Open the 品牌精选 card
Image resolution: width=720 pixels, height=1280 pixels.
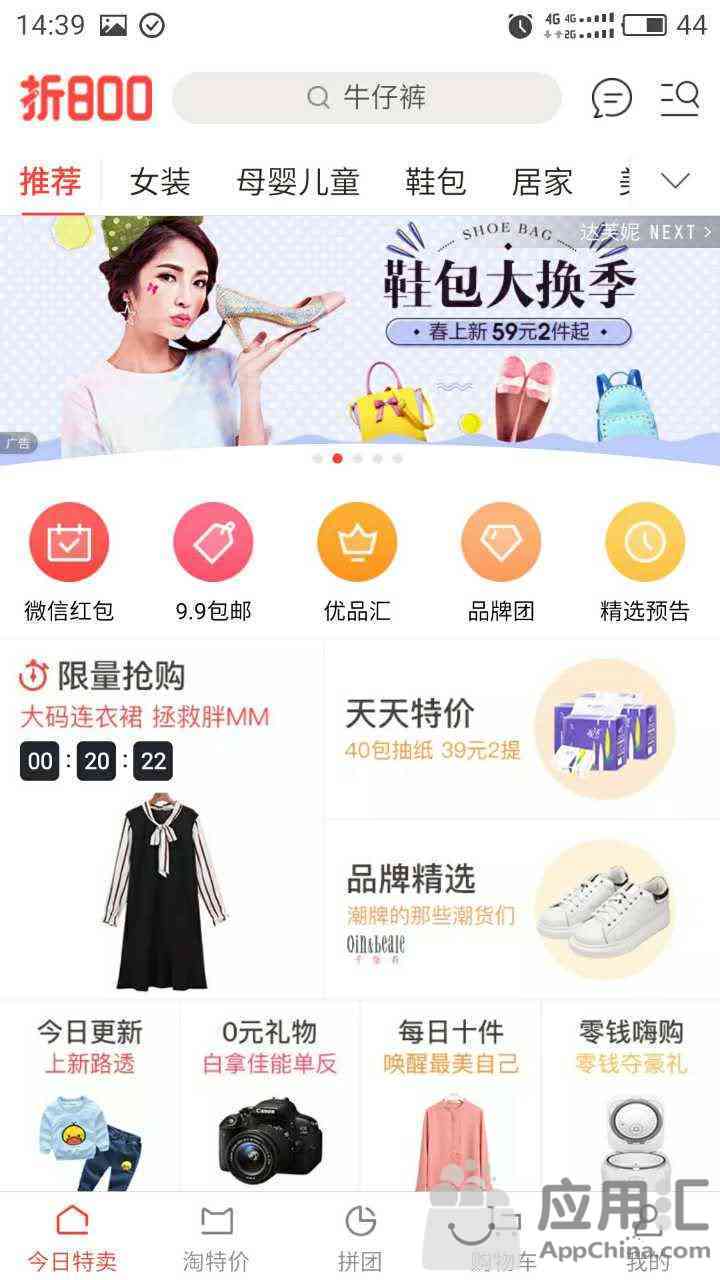tap(522, 908)
